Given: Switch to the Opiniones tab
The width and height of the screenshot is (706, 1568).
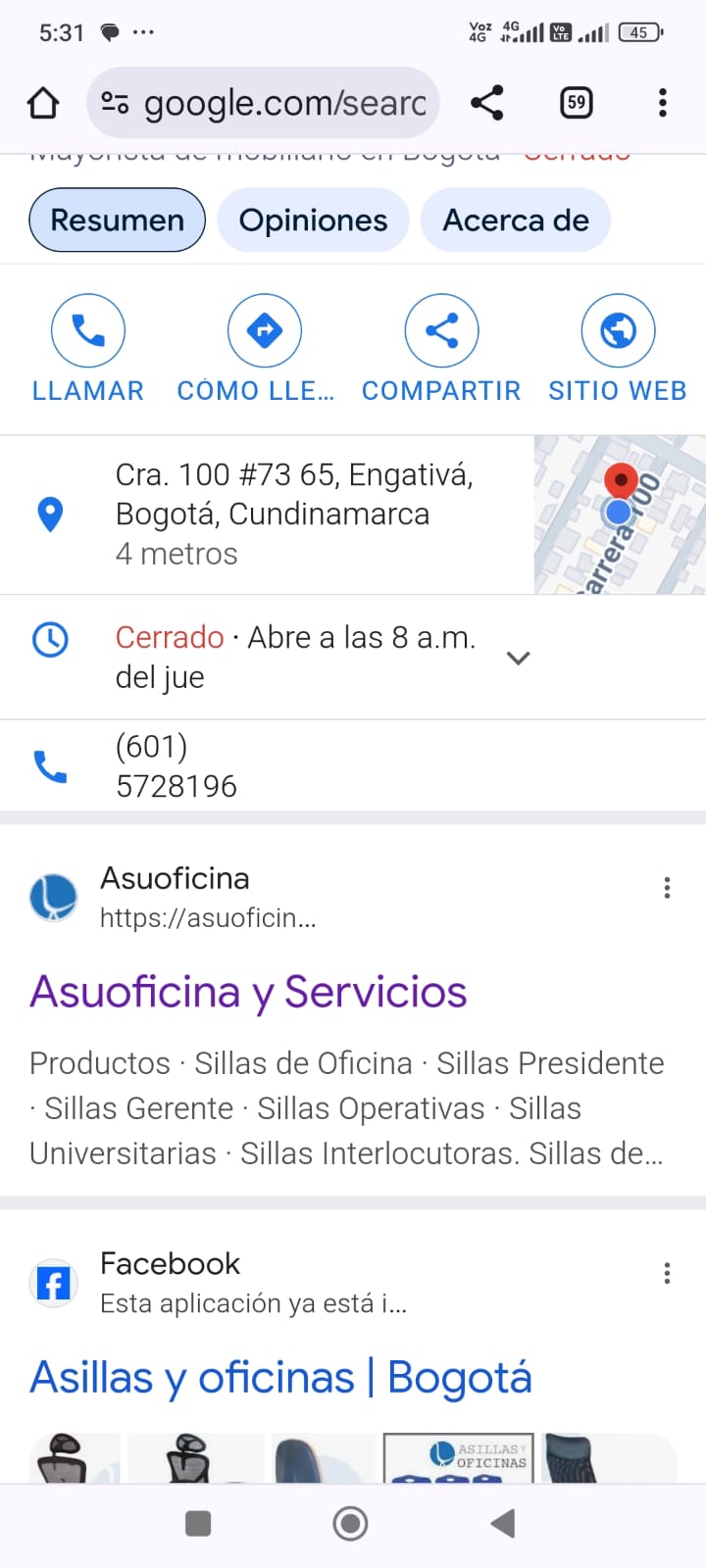Looking at the screenshot, I should tap(313, 220).
